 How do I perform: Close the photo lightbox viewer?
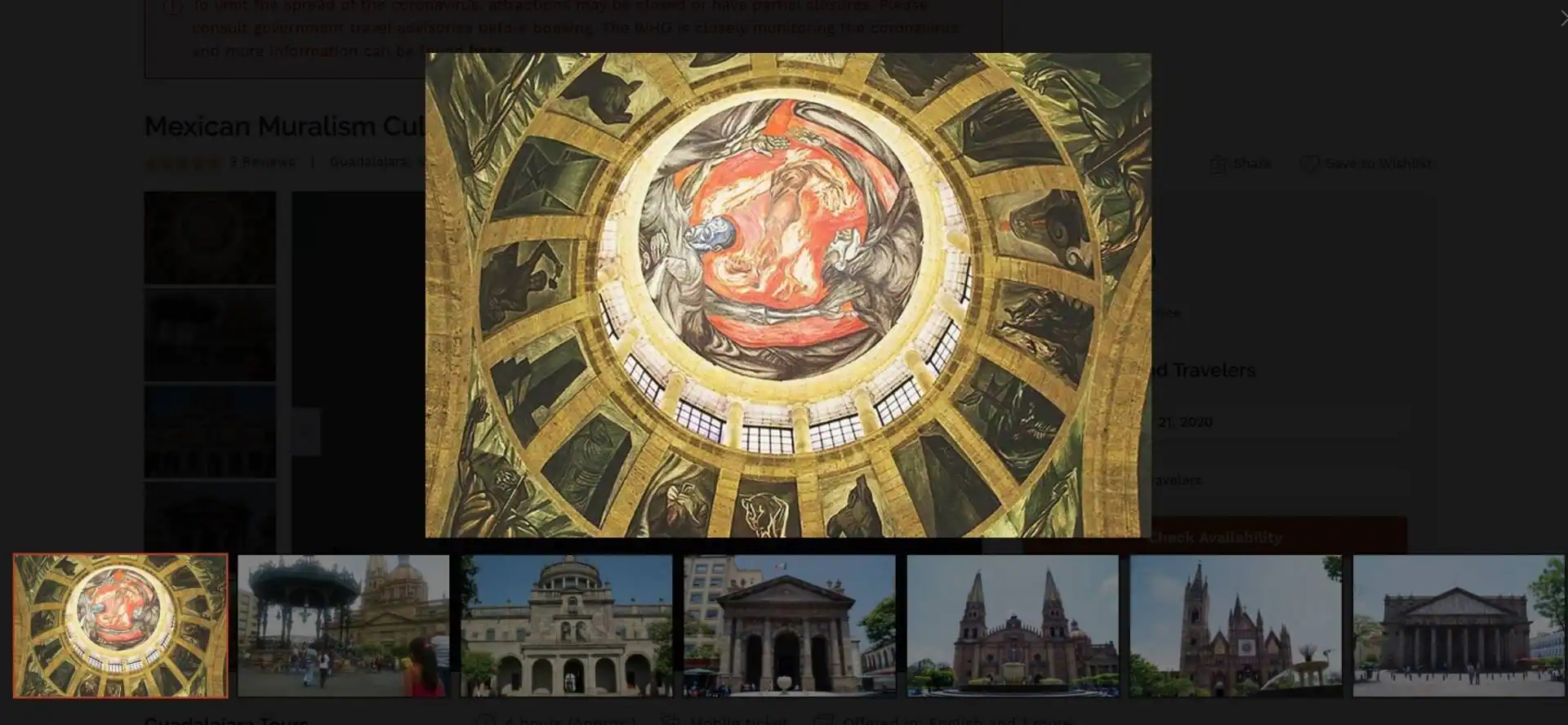tap(1561, 18)
